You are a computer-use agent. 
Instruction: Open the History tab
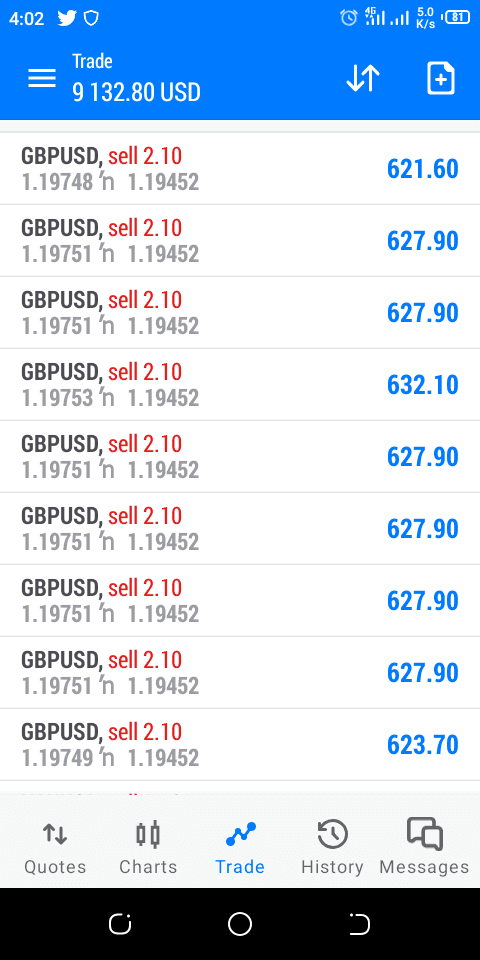tap(332, 849)
